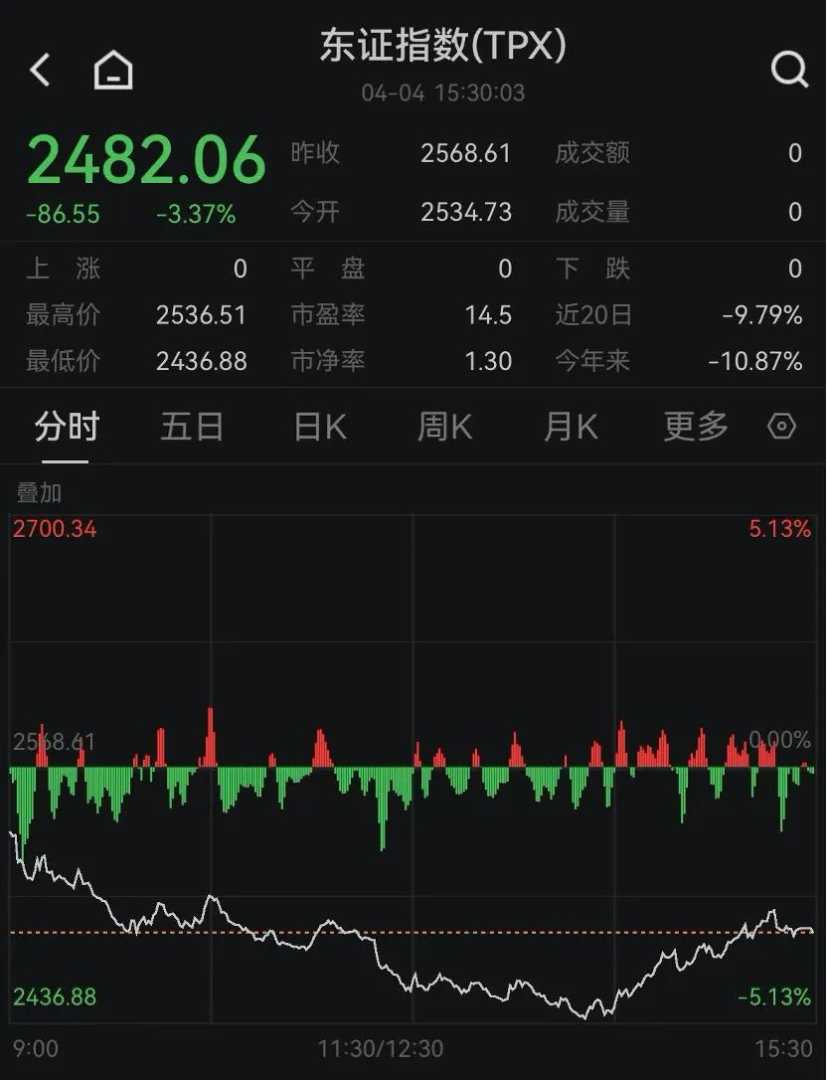Image resolution: width=827 pixels, height=1080 pixels.
Task: Open chart settings hexagon icon
Action: tap(782, 427)
